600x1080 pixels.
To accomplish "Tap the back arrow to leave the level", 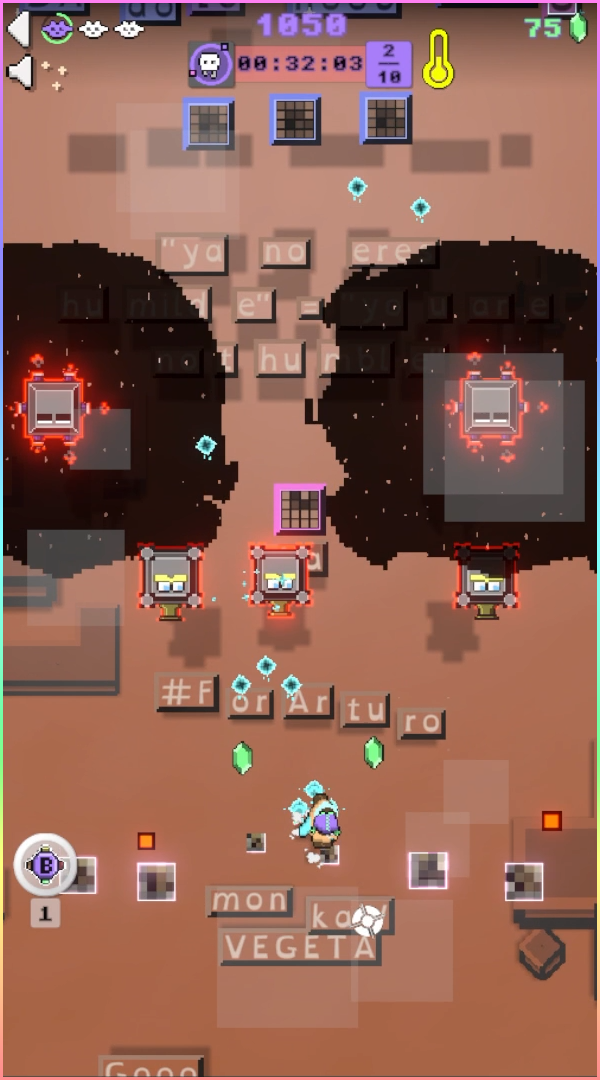I will [18, 27].
